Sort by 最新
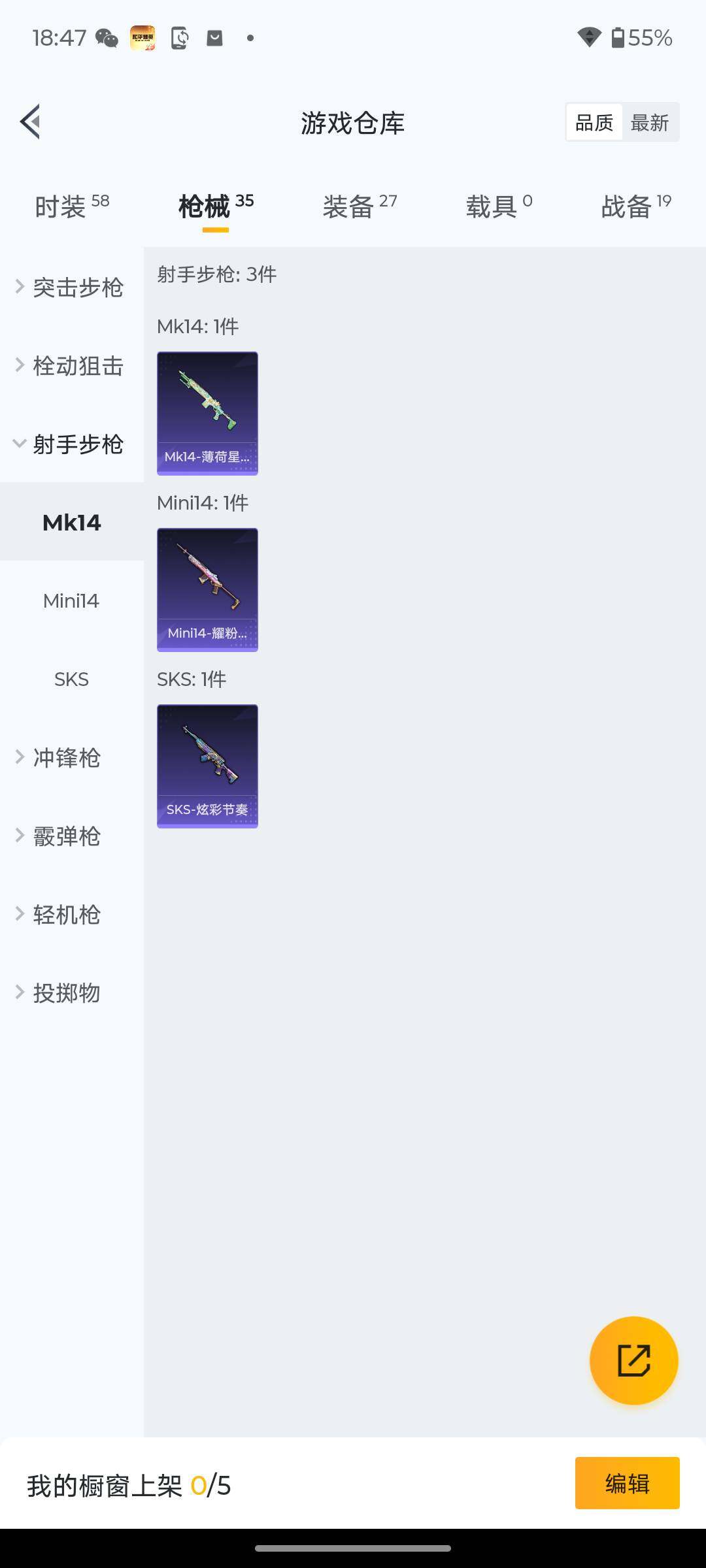This screenshot has height=1568, width=706. coord(649,122)
